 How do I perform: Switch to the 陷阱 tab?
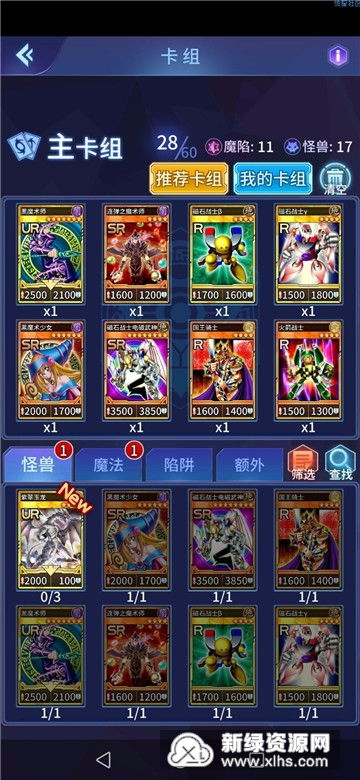[179, 465]
